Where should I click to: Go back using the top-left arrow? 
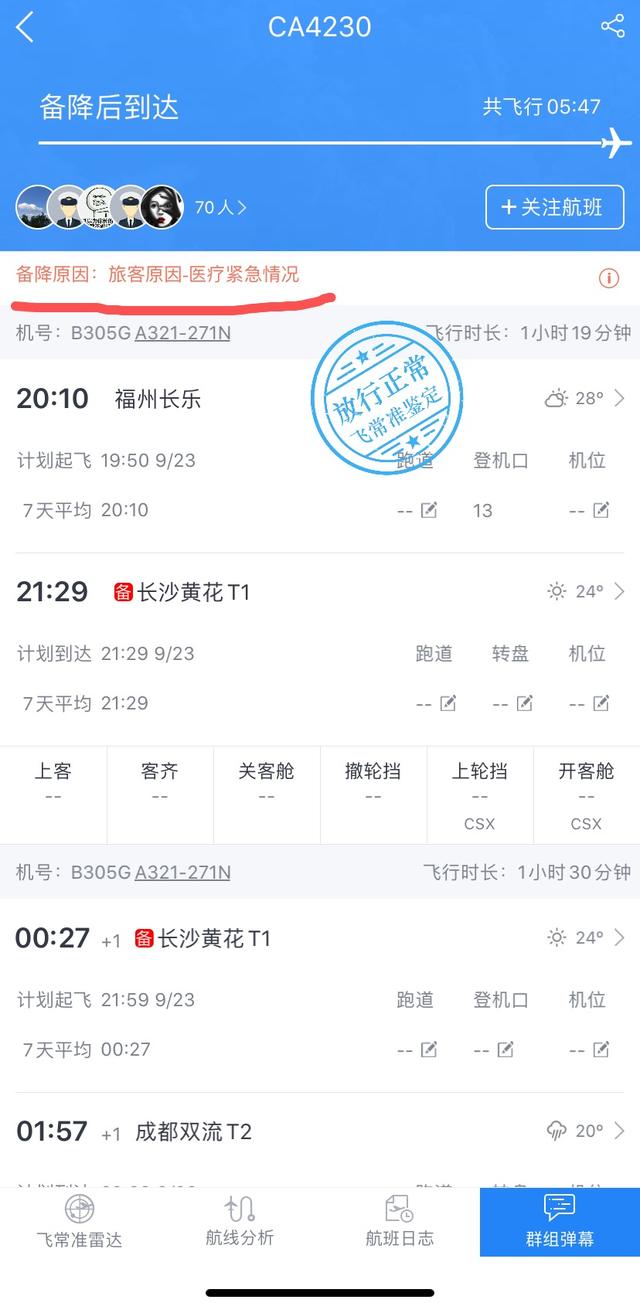pyautogui.click(x=25, y=27)
